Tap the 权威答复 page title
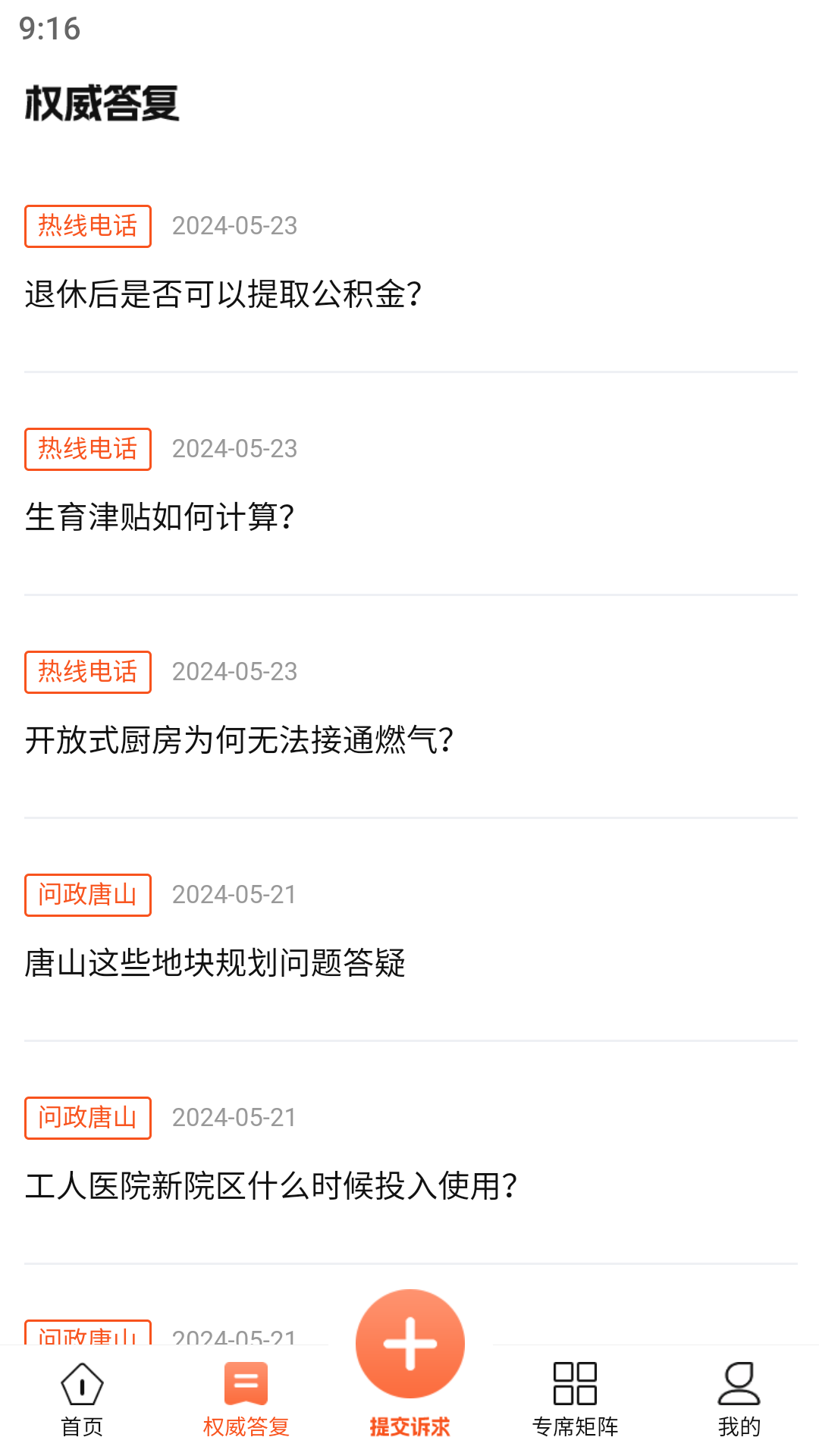 click(x=101, y=104)
